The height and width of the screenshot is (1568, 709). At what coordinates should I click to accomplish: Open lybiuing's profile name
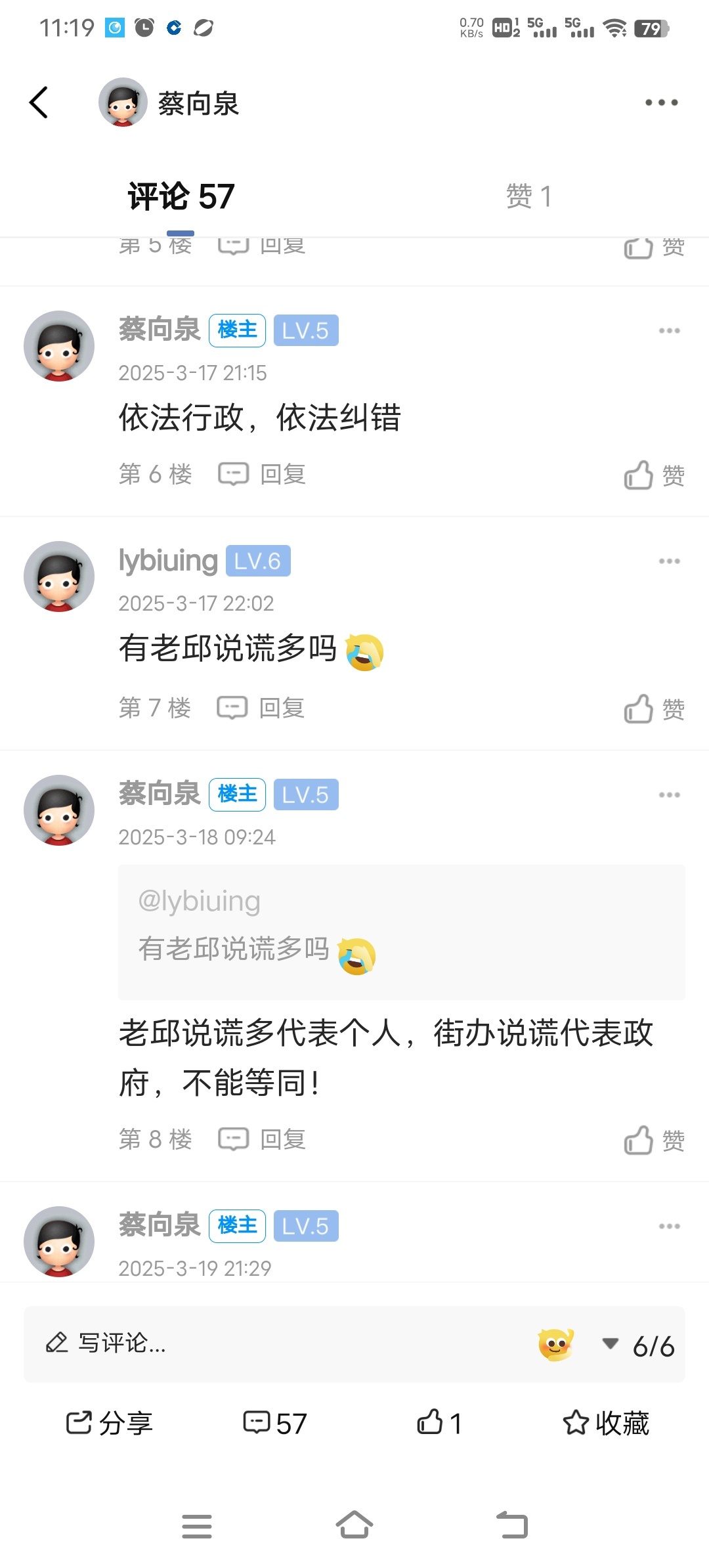coord(168,561)
